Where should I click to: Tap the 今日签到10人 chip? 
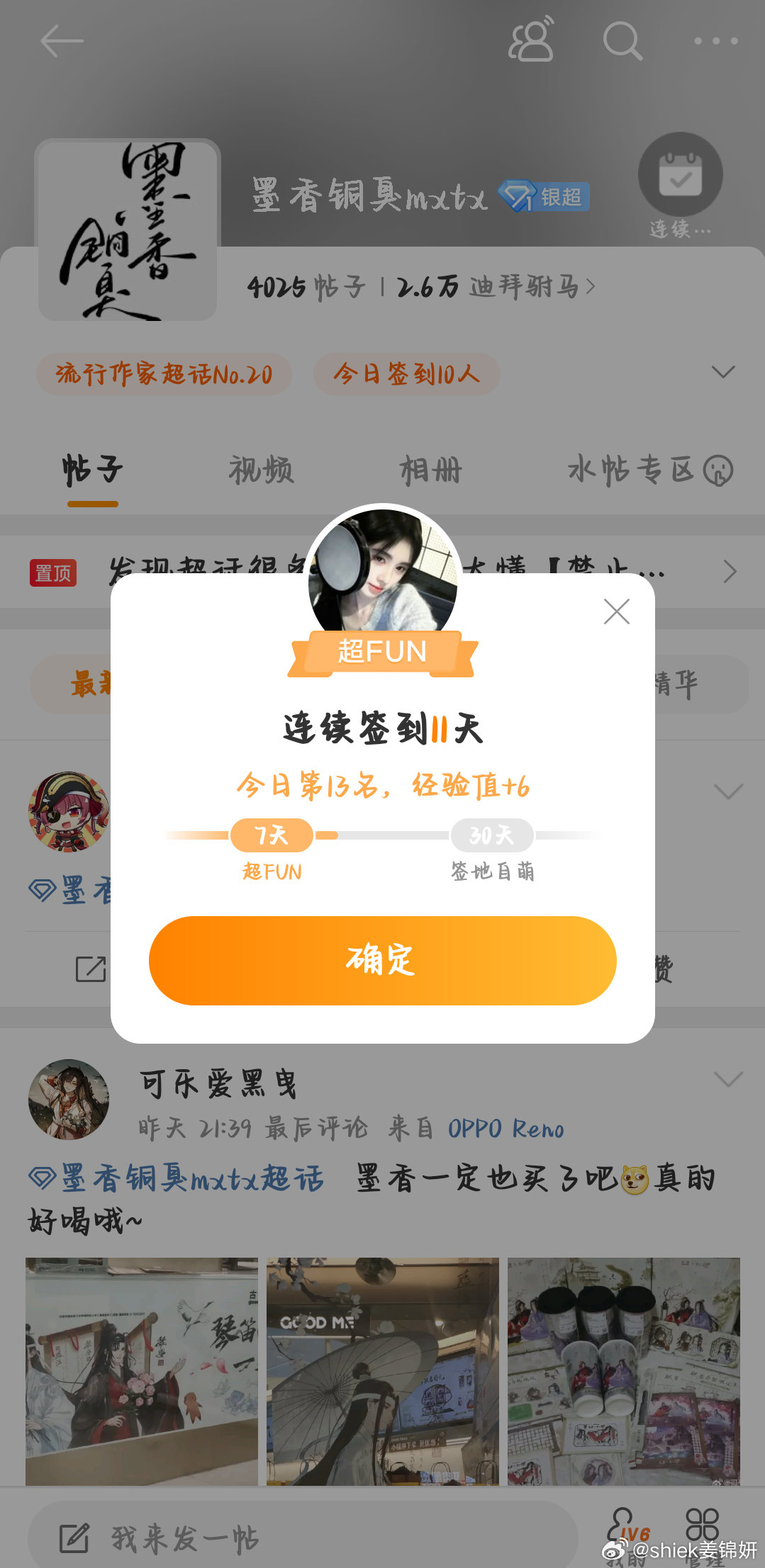pyautogui.click(x=406, y=373)
